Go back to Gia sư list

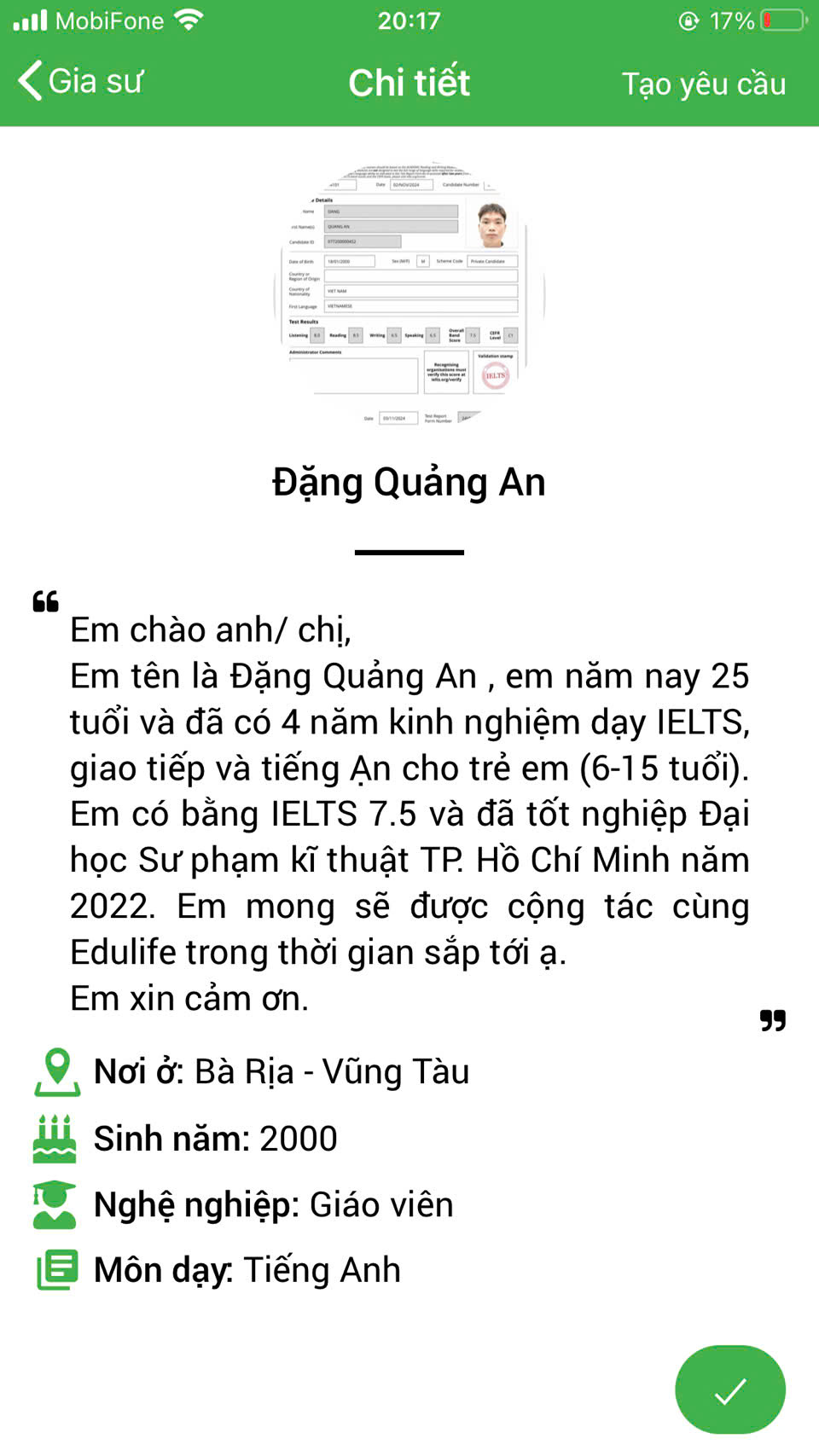(80, 82)
